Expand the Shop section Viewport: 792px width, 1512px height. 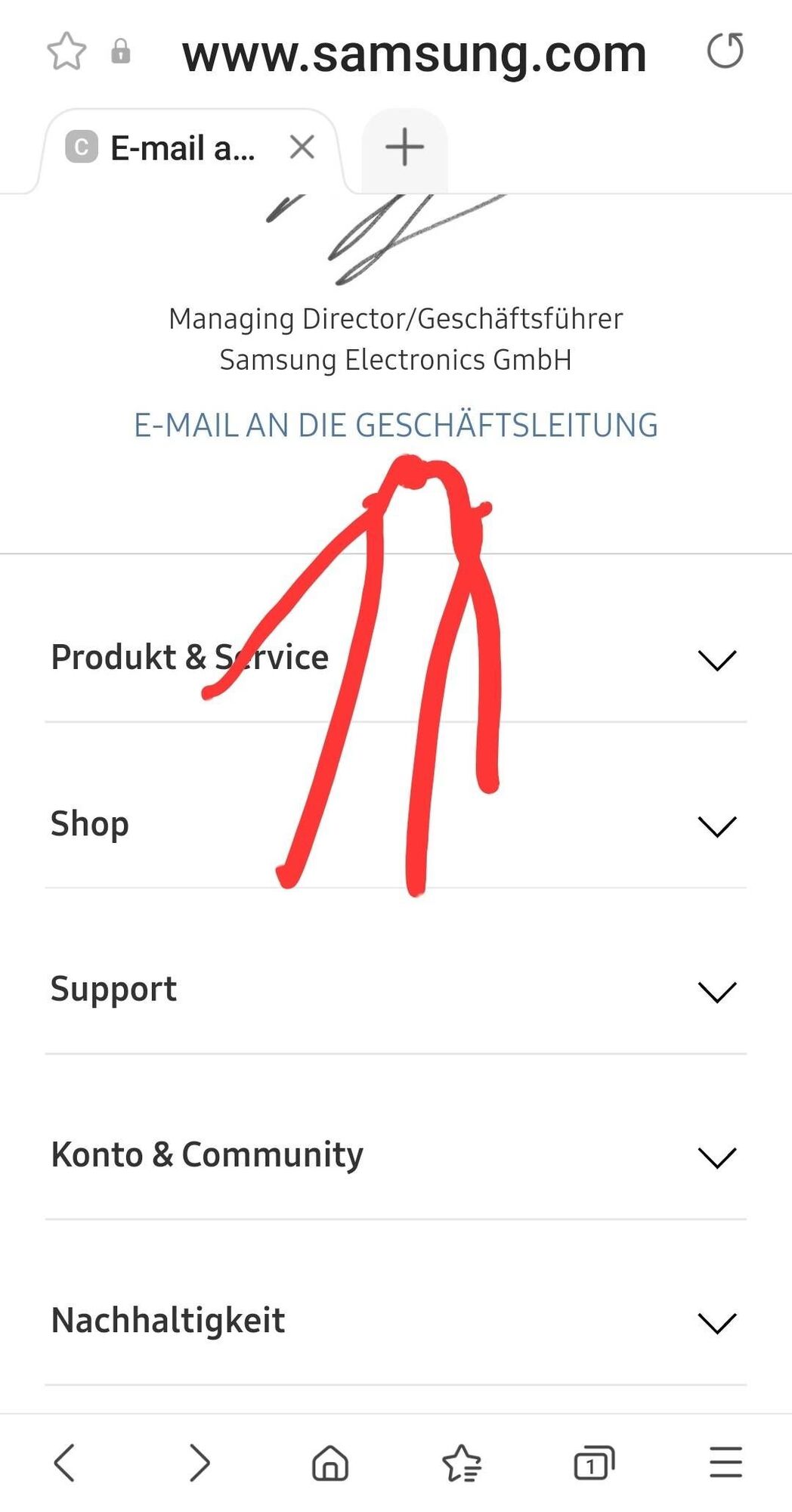716,826
